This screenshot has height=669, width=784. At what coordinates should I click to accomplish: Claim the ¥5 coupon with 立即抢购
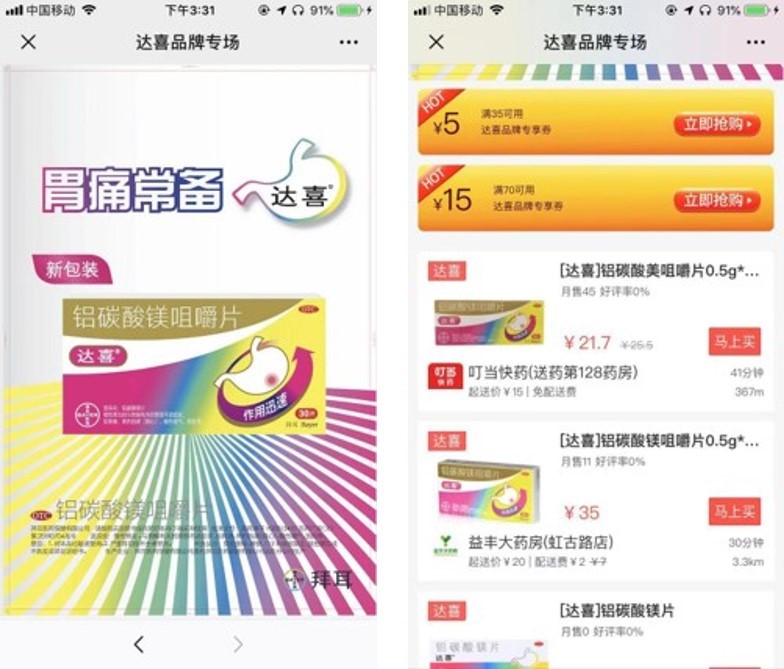716,125
